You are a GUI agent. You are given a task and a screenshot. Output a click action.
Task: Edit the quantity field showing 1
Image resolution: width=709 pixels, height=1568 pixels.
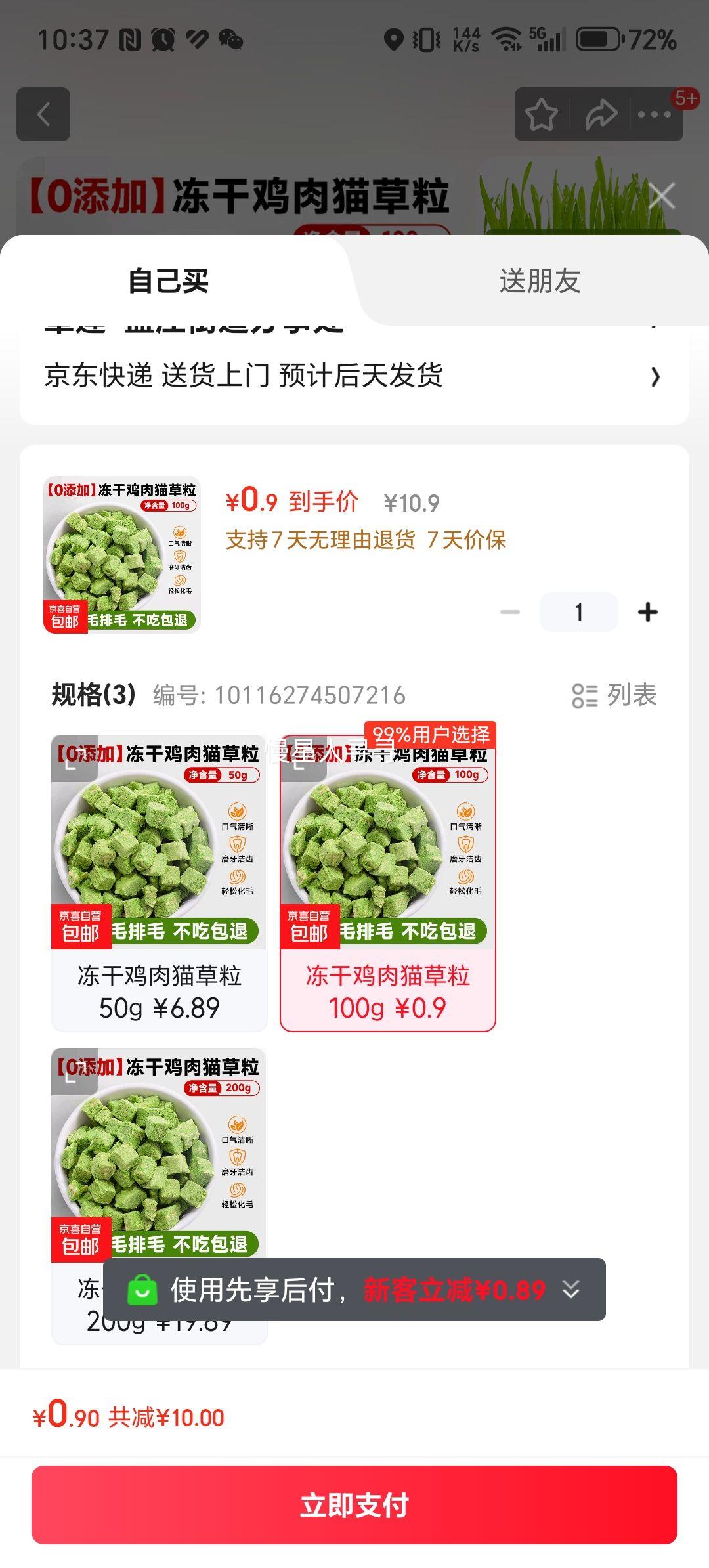click(x=578, y=612)
